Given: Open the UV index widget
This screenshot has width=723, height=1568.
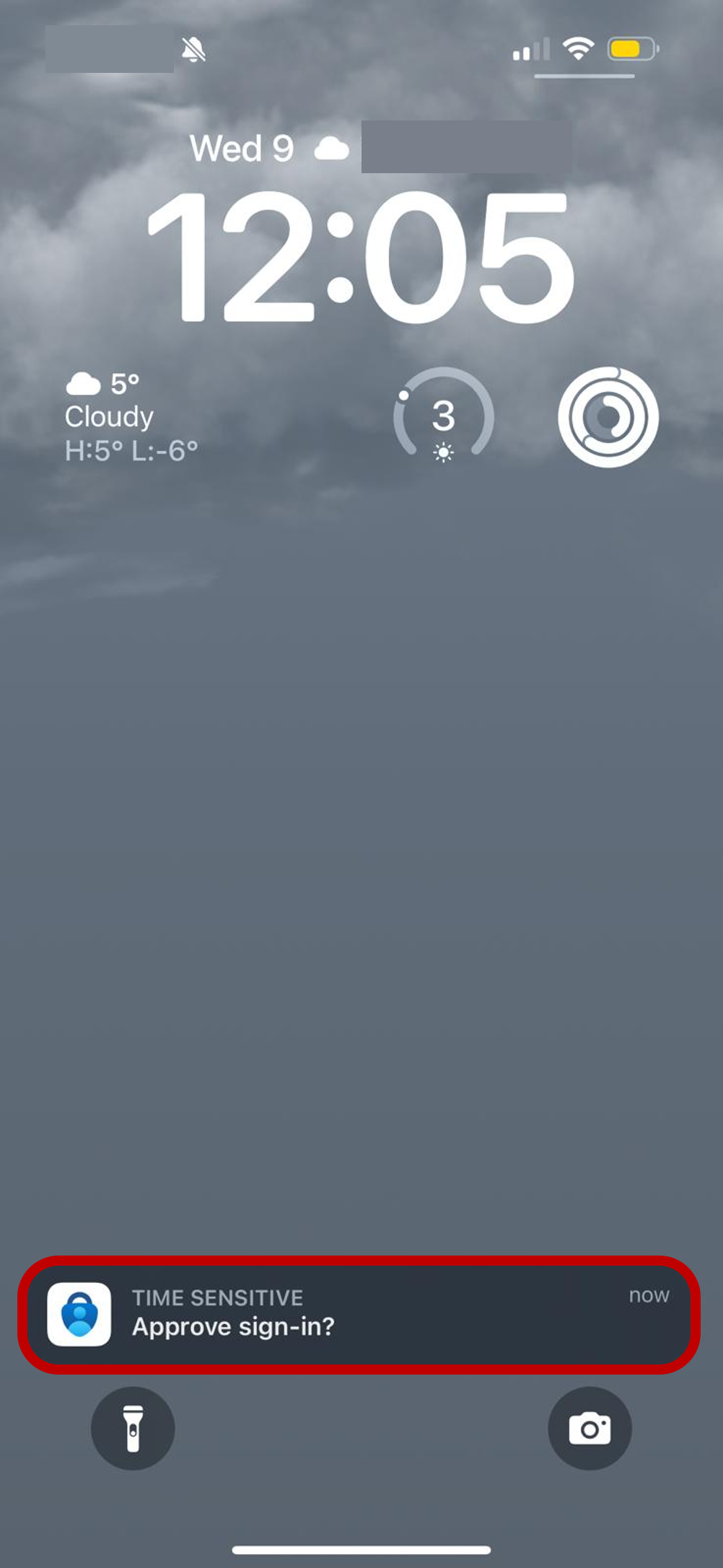Looking at the screenshot, I should [x=443, y=416].
